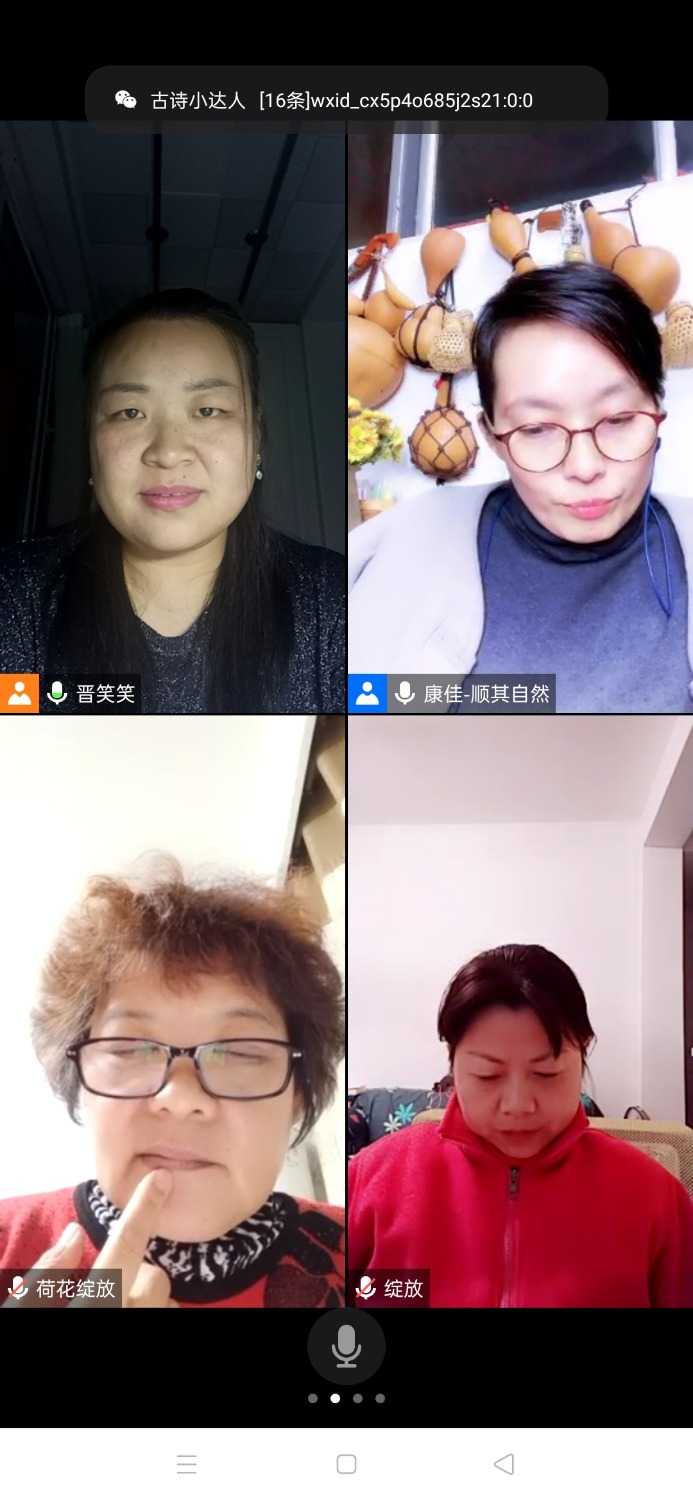Screen dimensions: 693x1500
Task: Open 晋笑笑's video tile
Action: [173, 416]
